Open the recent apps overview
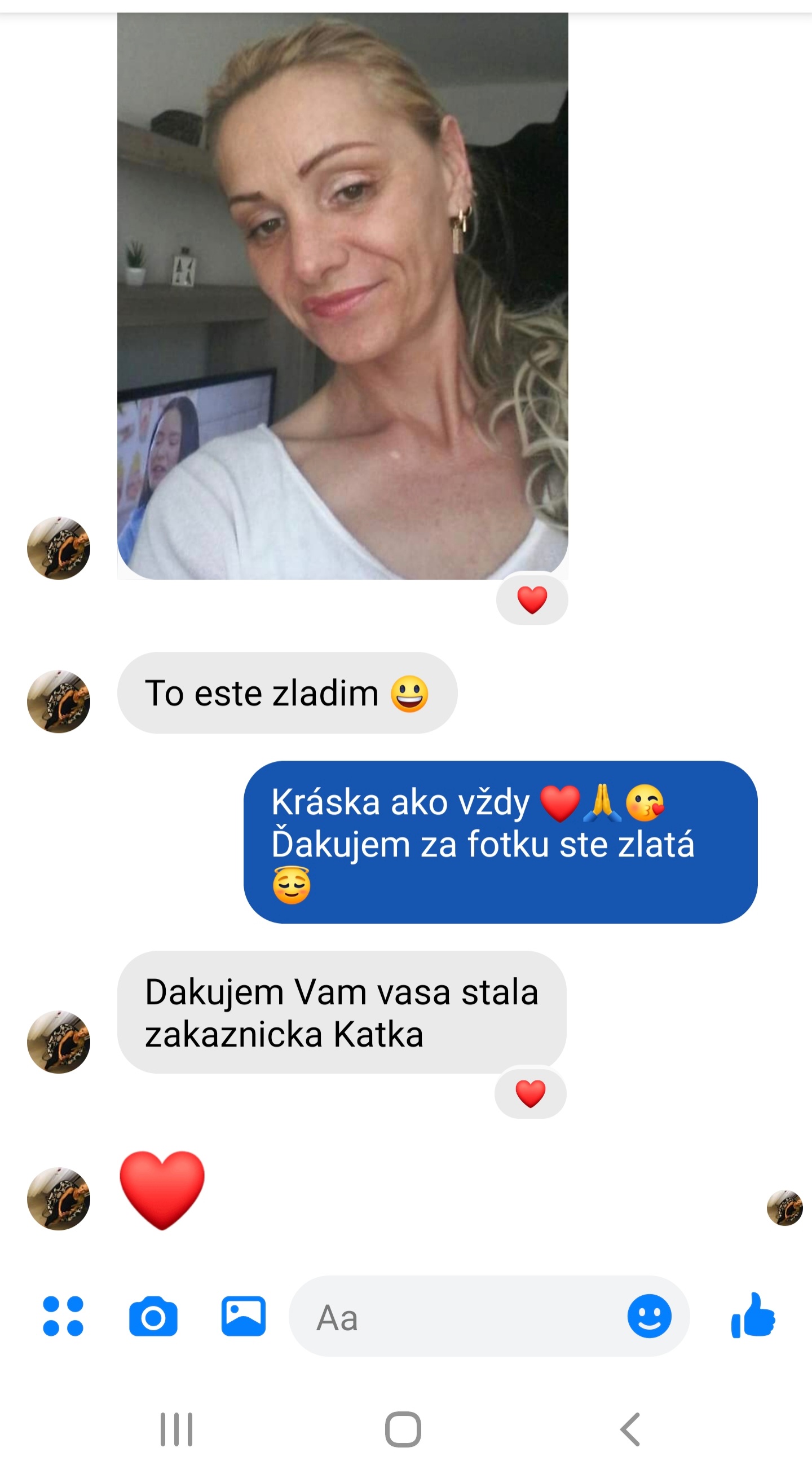Viewport: 812px width, 1483px height. [176, 1429]
